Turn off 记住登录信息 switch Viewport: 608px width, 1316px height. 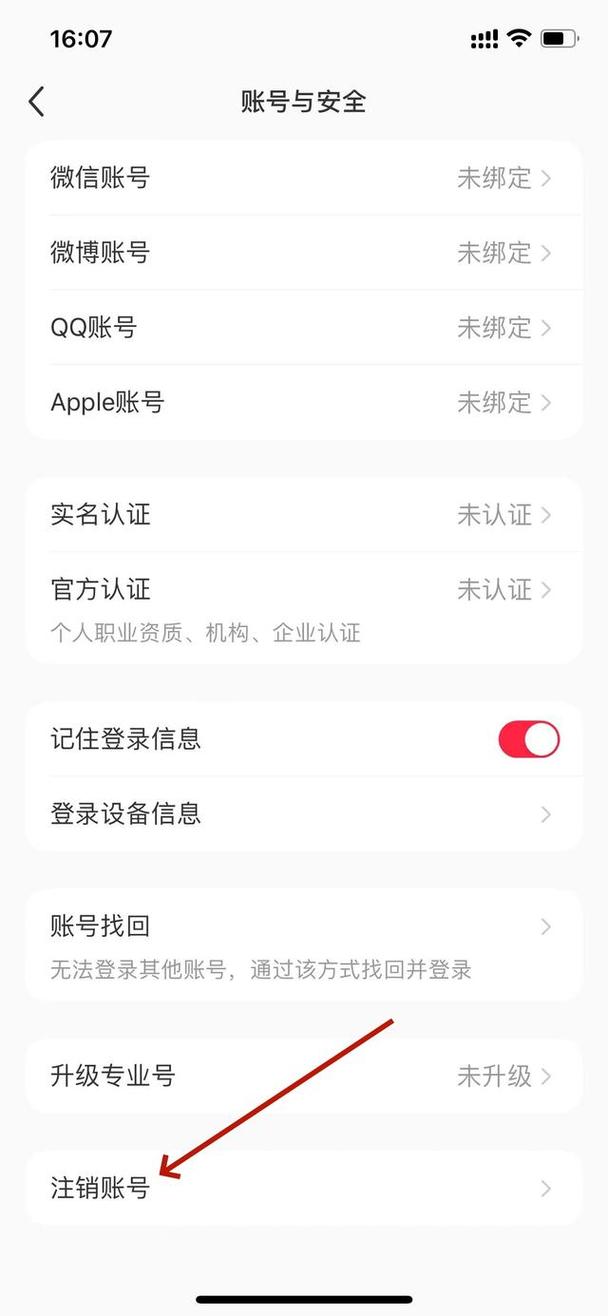click(x=528, y=740)
